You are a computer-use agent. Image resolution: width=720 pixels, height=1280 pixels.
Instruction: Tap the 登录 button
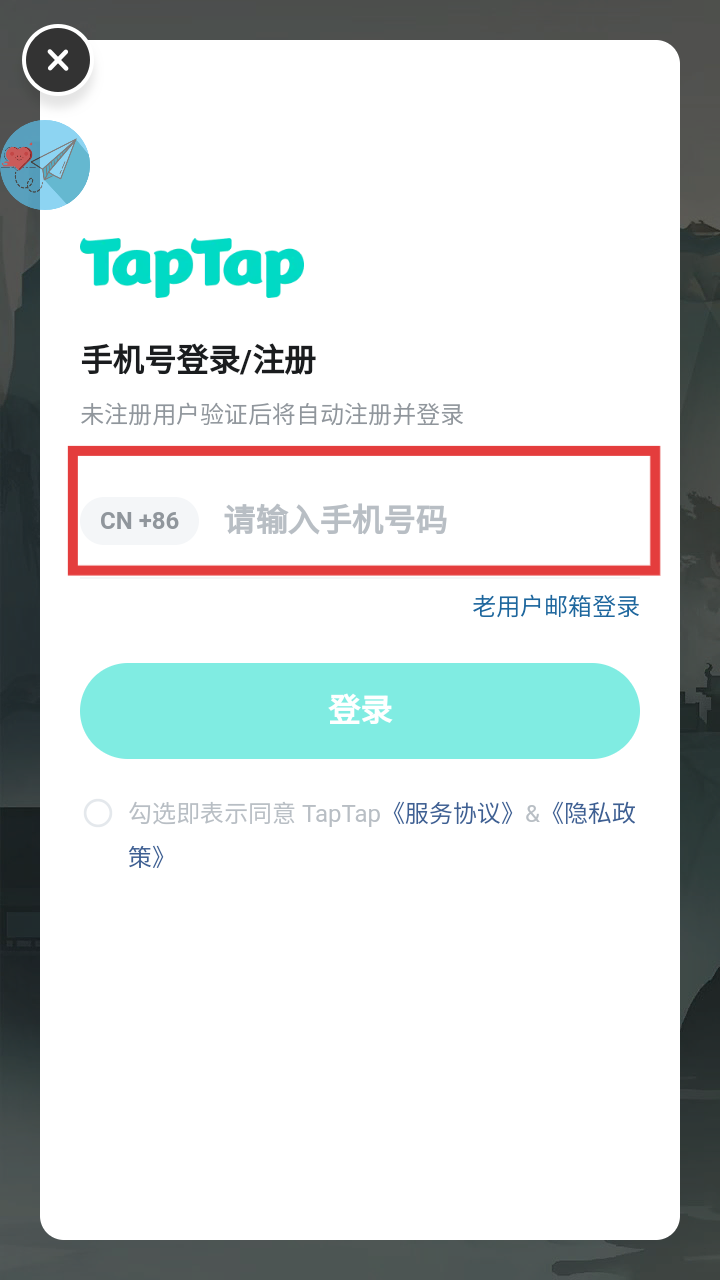tap(360, 711)
